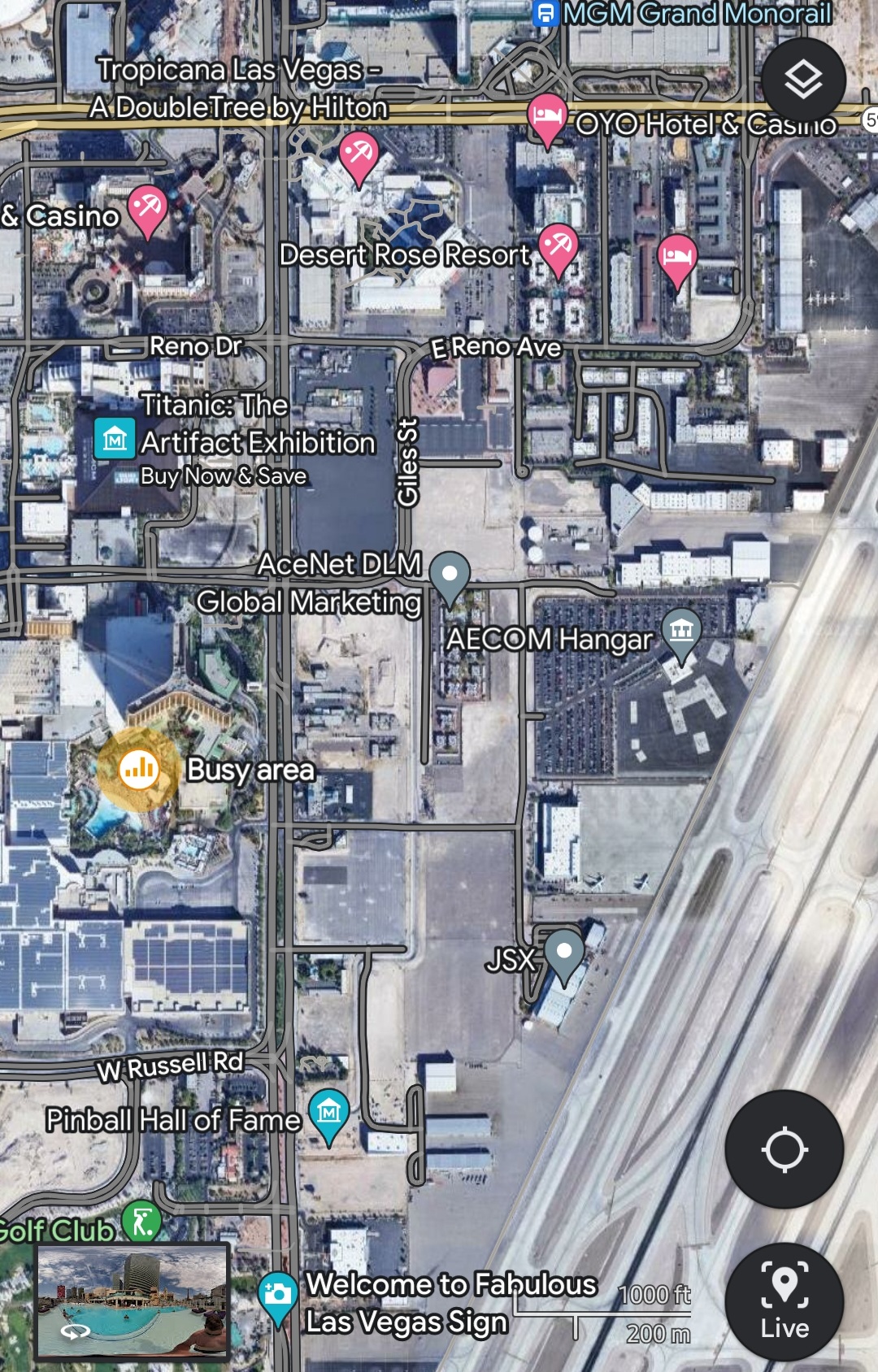Launch Live View
This screenshot has height=1372, width=878.
784,1302
